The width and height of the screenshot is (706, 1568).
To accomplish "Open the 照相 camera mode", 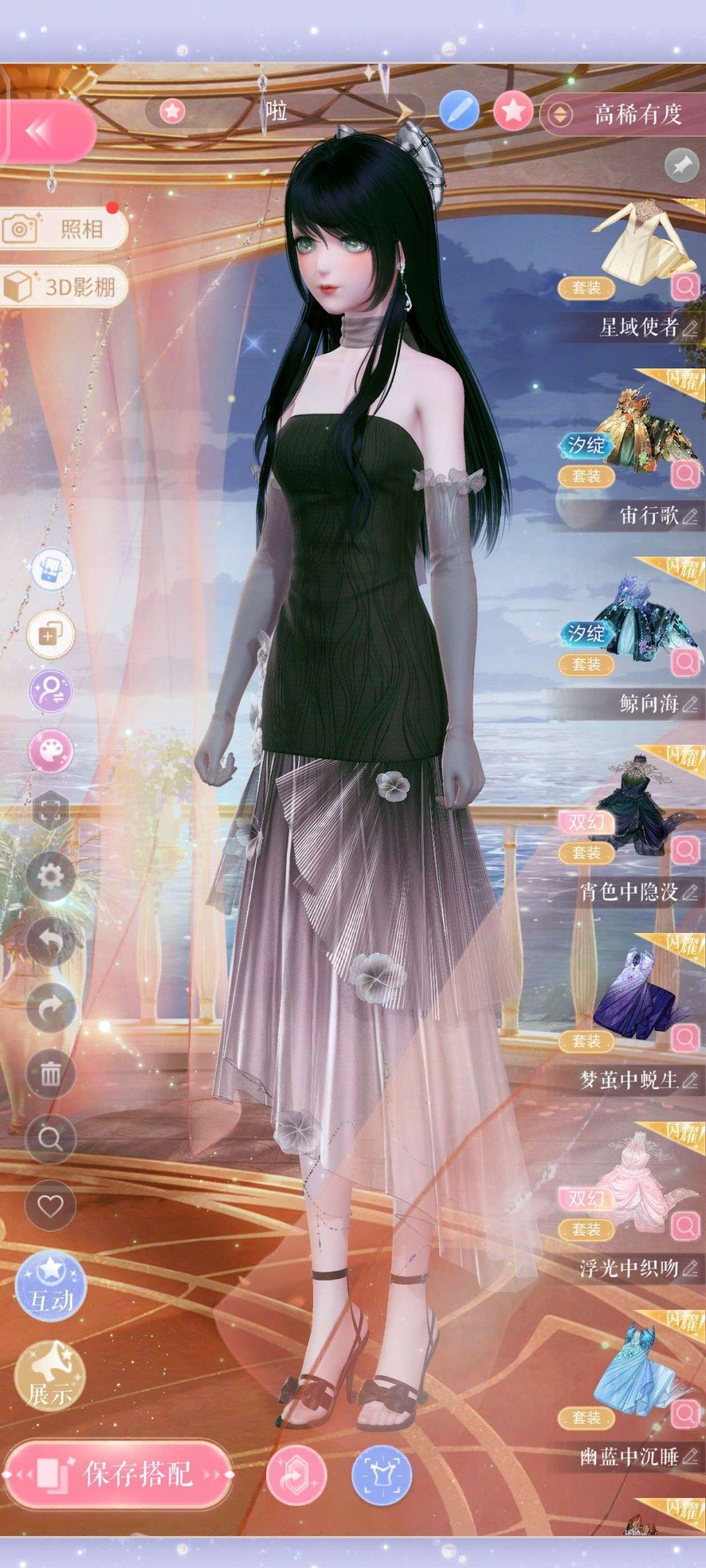I will (x=64, y=229).
